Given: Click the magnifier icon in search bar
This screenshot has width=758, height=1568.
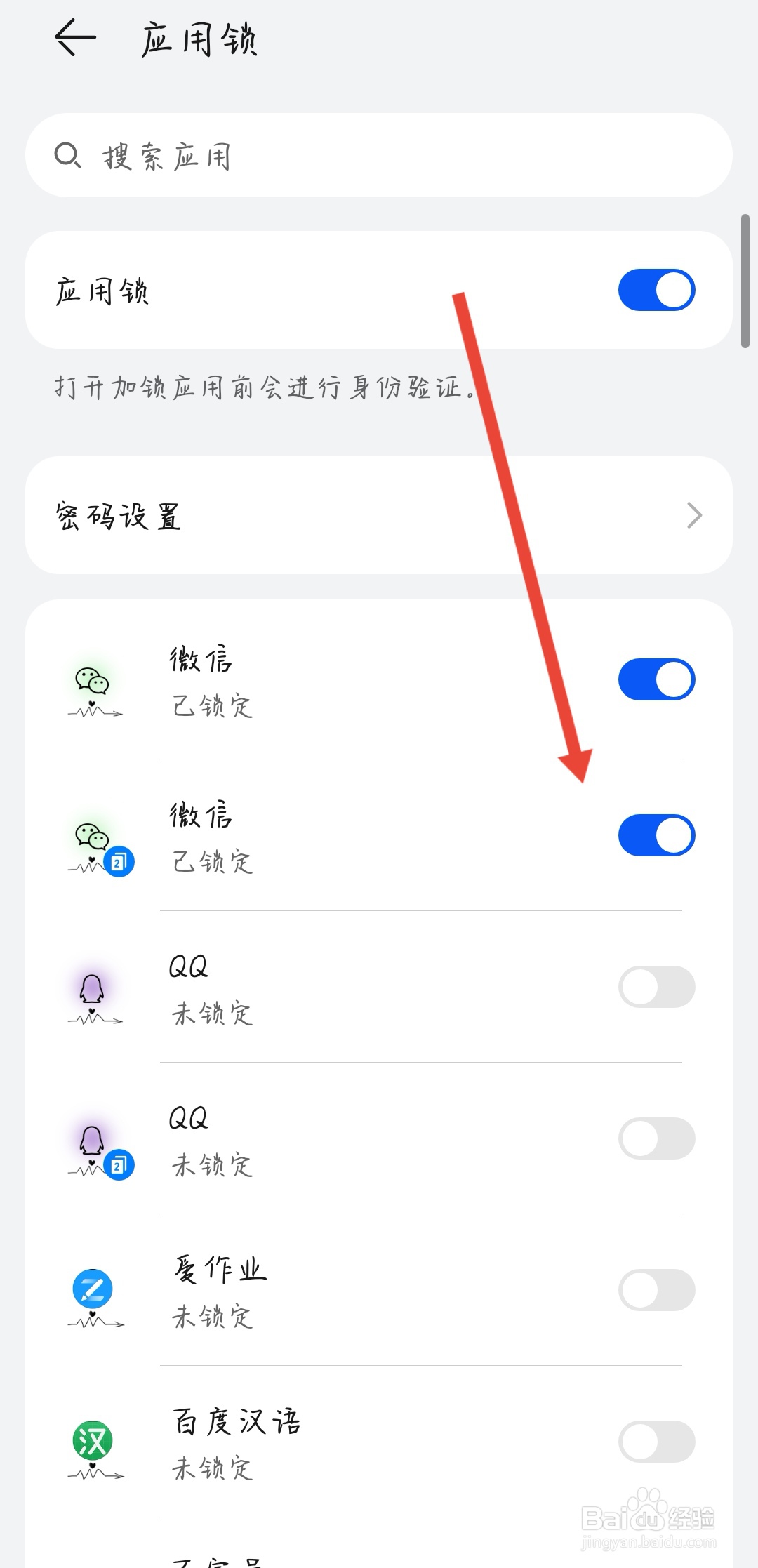Looking at the screenshot, I should 67,154.
